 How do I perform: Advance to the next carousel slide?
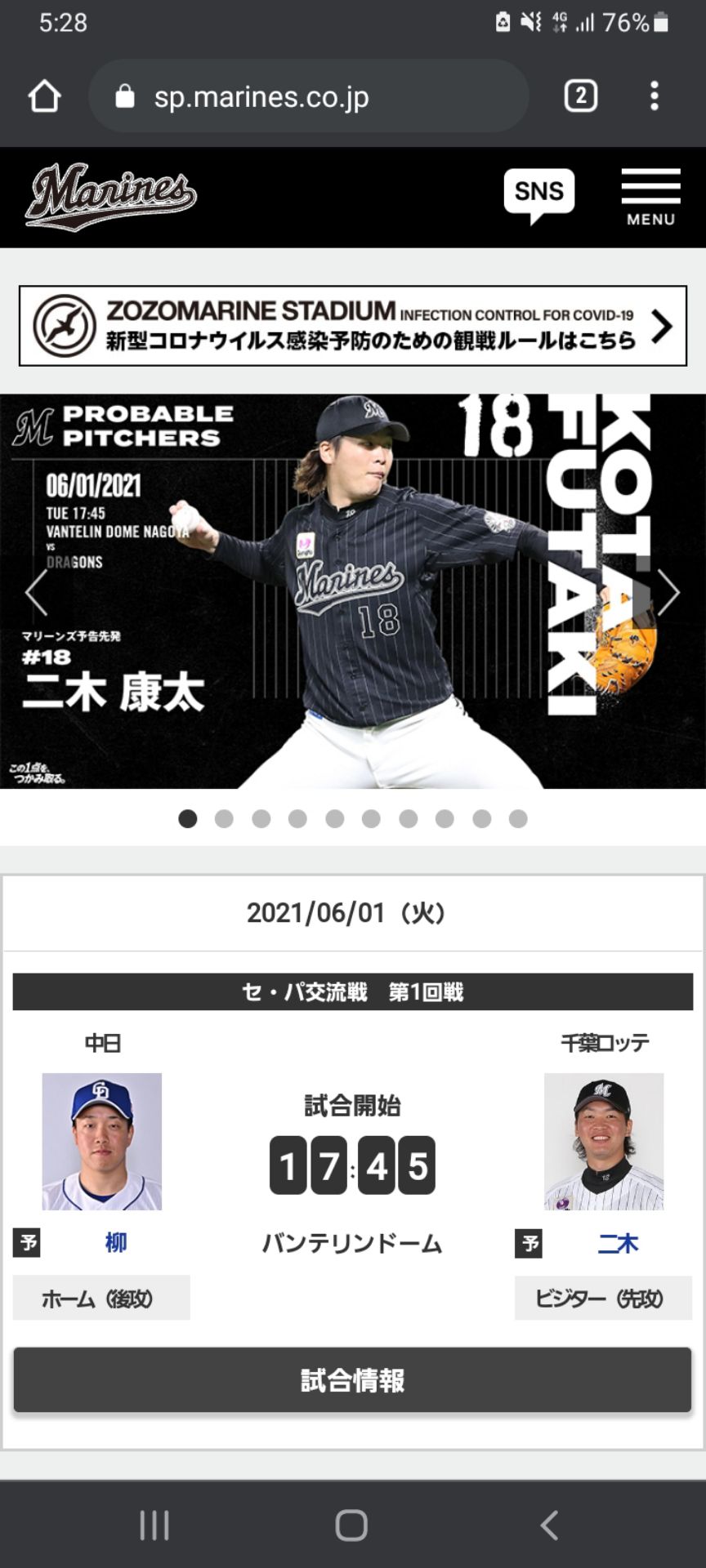(x=668, y=591)
